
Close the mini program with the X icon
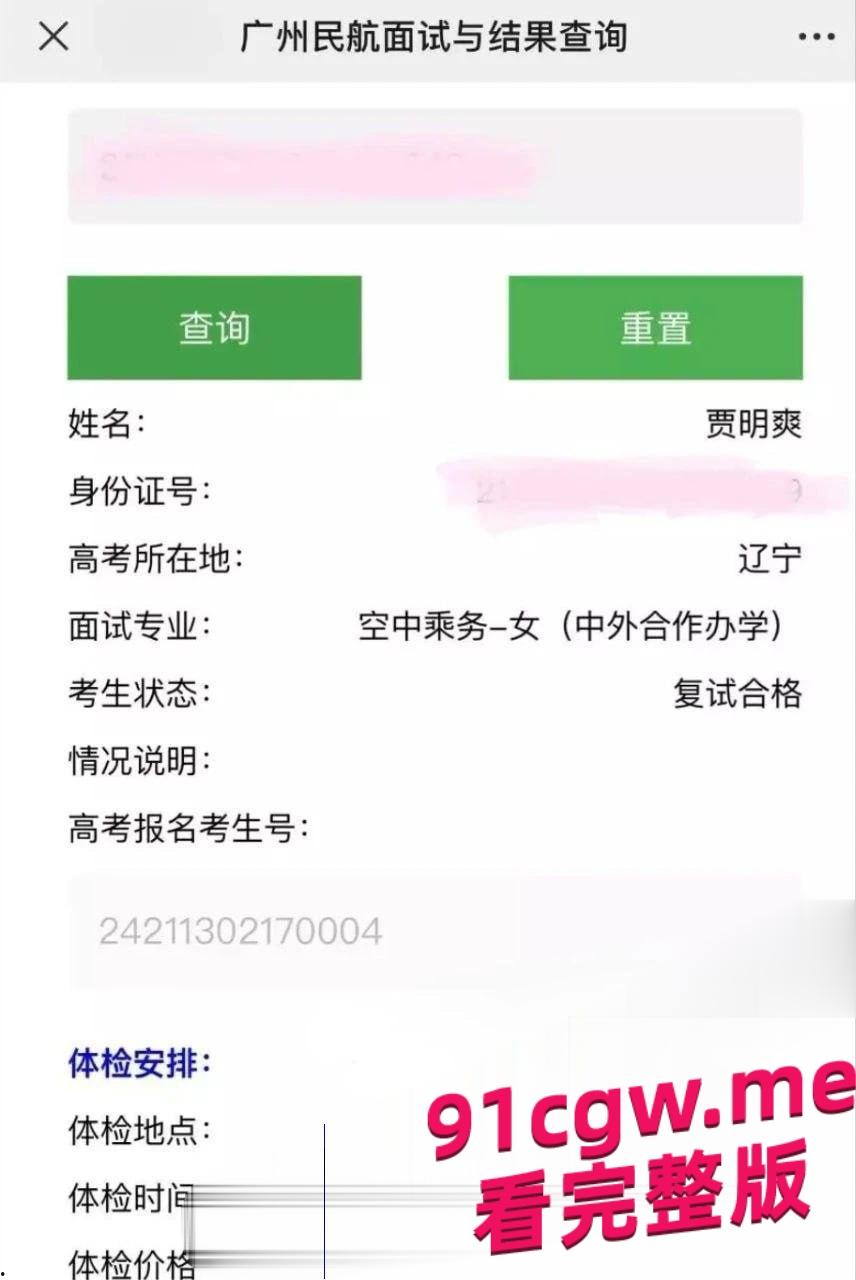52,38
